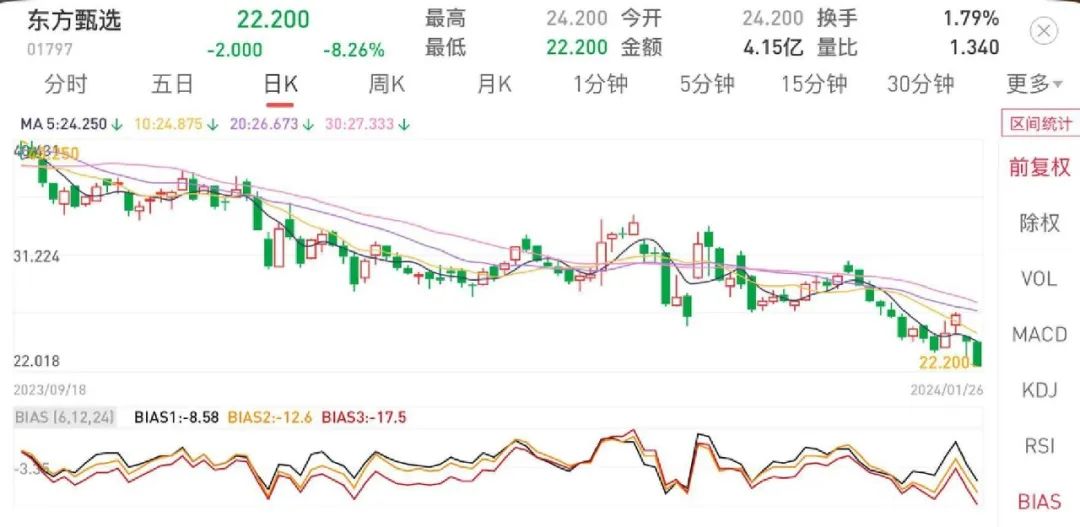Switch indicator to KDJ
The width and height of the screenshot is (1080, 527).
click(x=1039, y=389)
